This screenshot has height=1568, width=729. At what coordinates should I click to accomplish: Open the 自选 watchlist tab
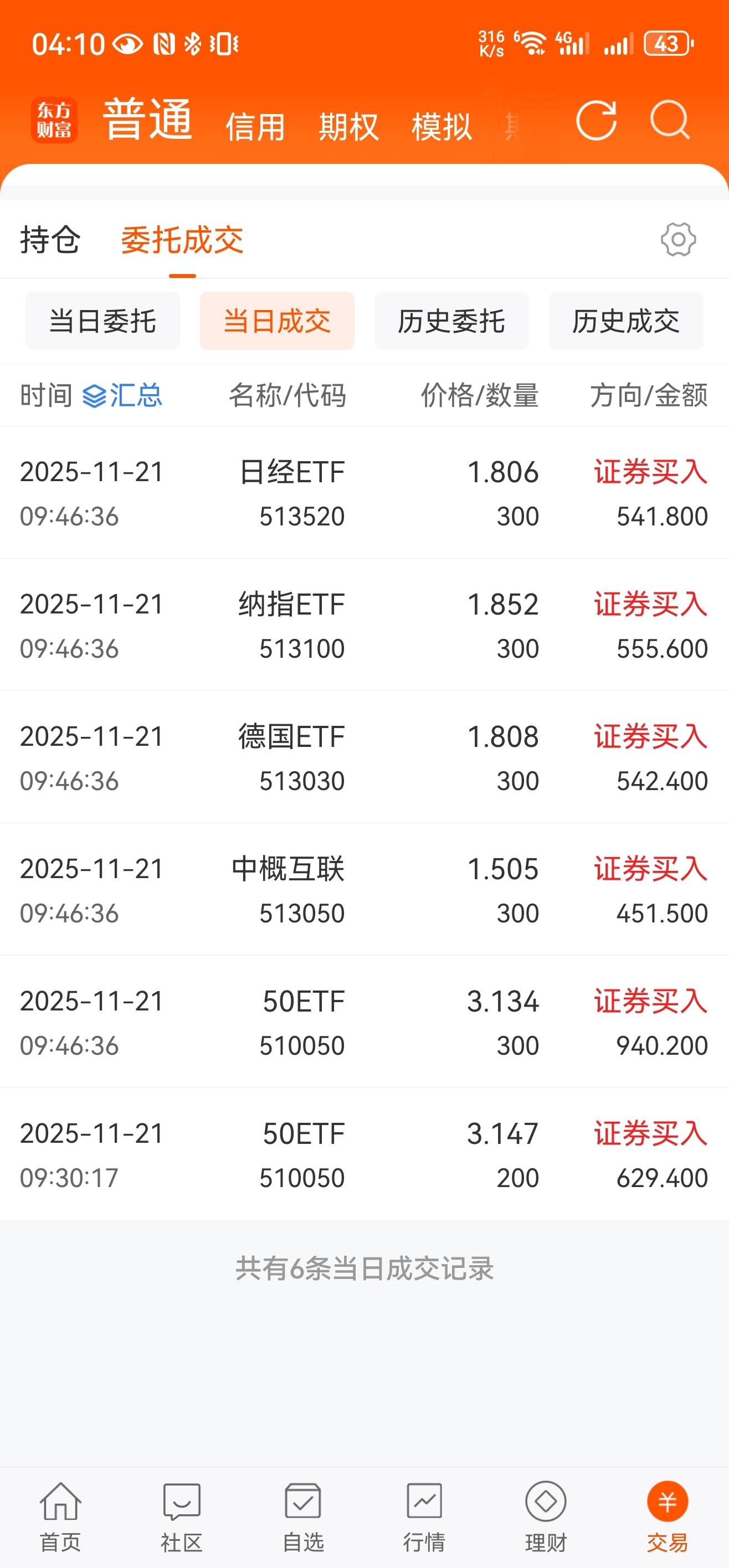tap(302, 1517)
